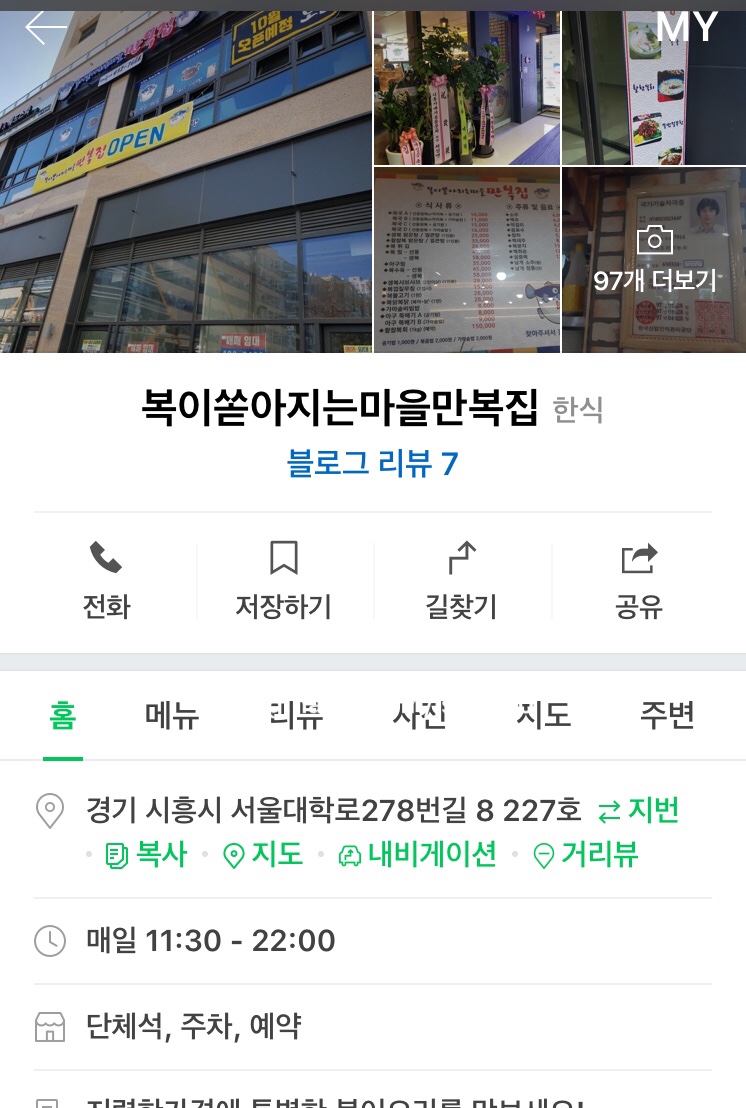Open 지도 link under the address
The image size is (746, 1108).
point(262,855)
